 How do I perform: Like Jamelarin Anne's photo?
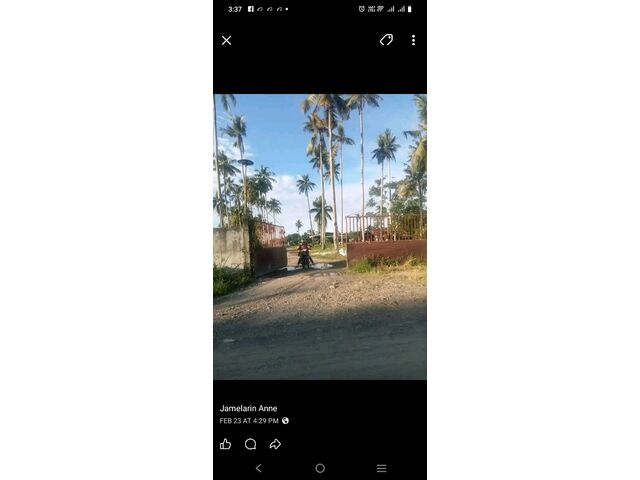click(225, 444)
